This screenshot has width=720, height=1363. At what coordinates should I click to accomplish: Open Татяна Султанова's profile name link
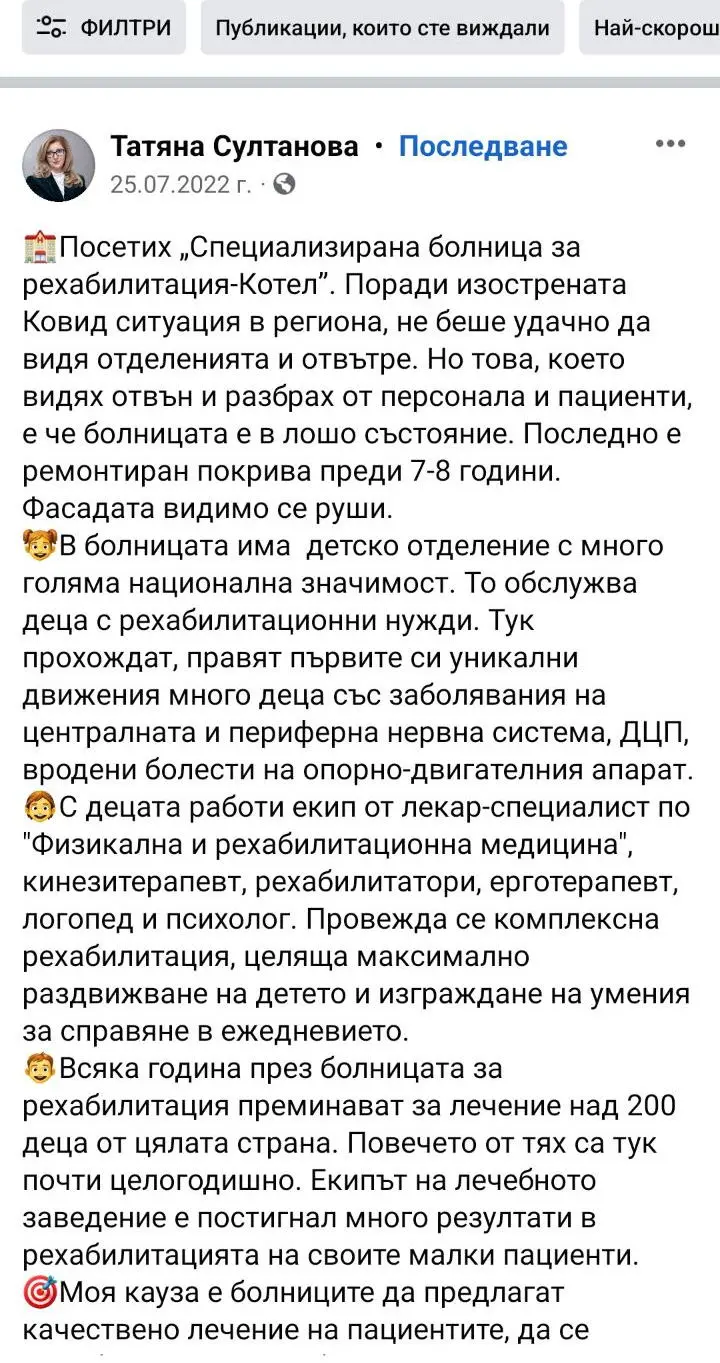(x=235, y=147)
